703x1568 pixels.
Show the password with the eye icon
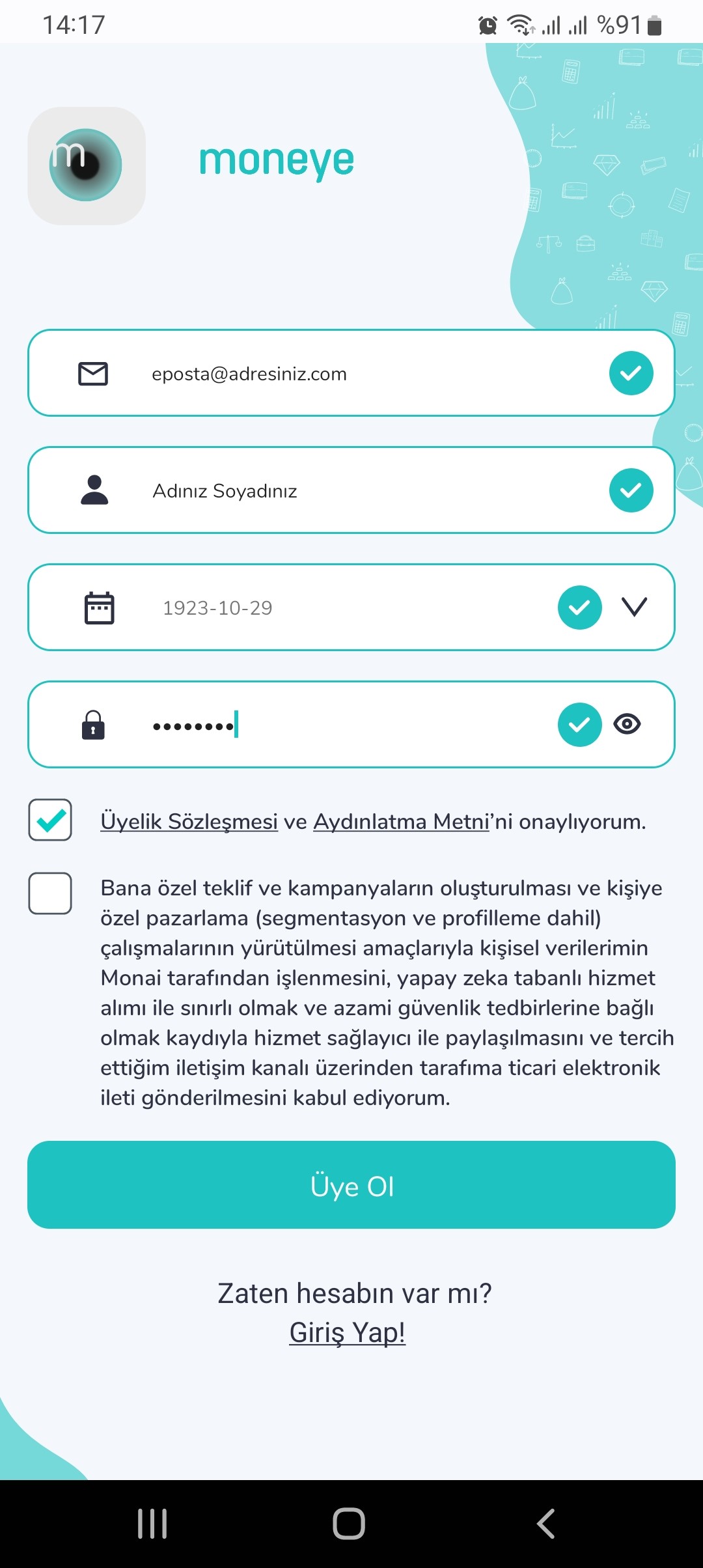click(x=627, y=724)
